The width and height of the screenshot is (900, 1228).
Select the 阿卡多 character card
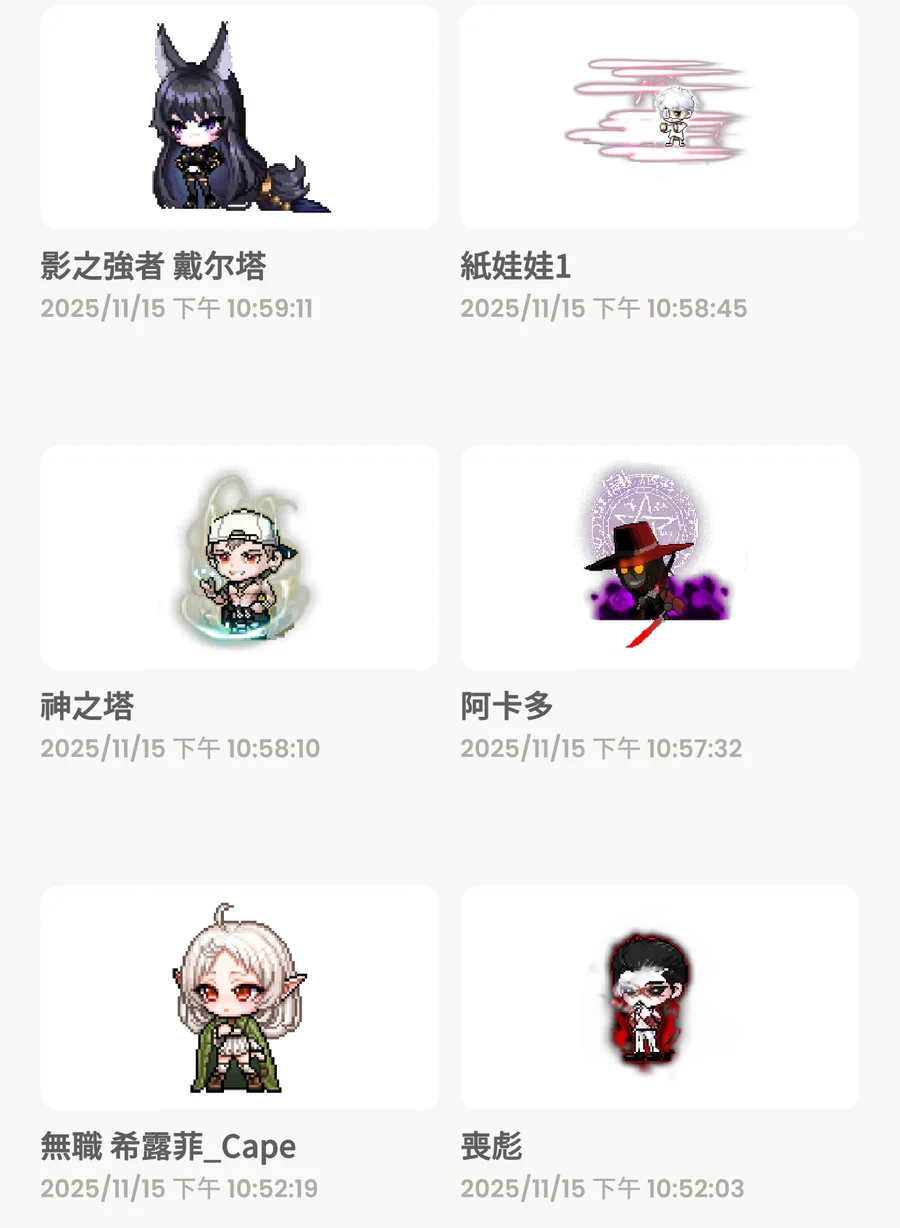(659, 558)
